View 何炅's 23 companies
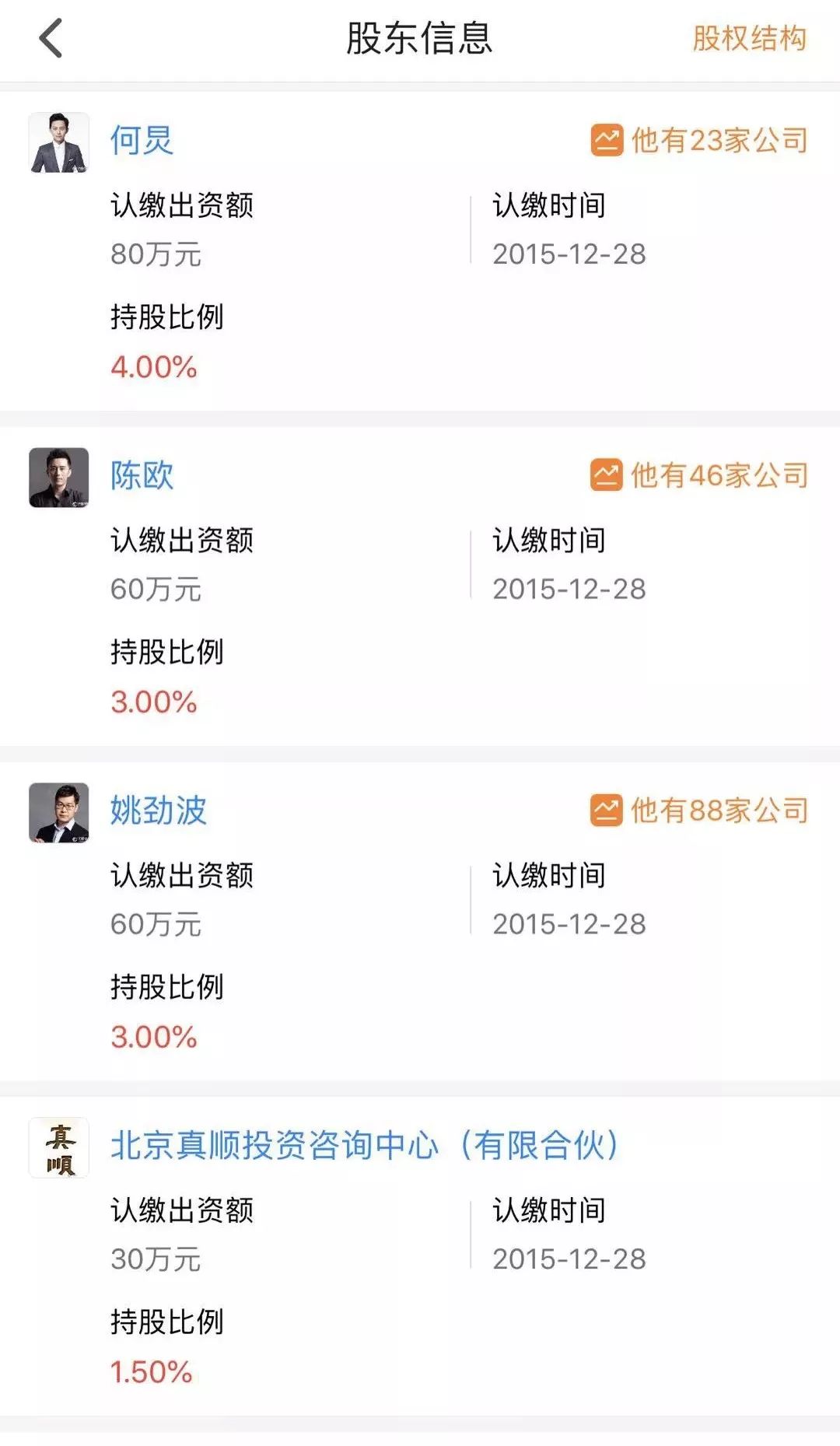Image resolution: width=840 pixels, height=1446 pixels. (700, 141)
